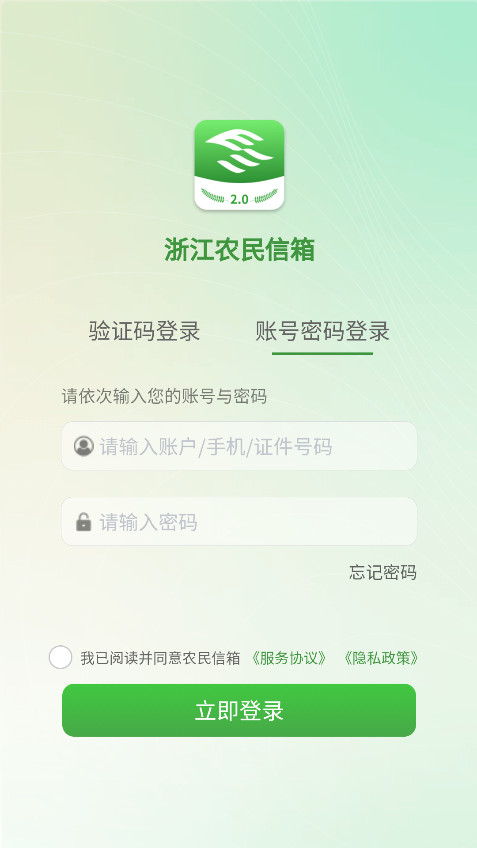Tap the 立即登录 button
This screenshot has width=477, height=848.
239,711
